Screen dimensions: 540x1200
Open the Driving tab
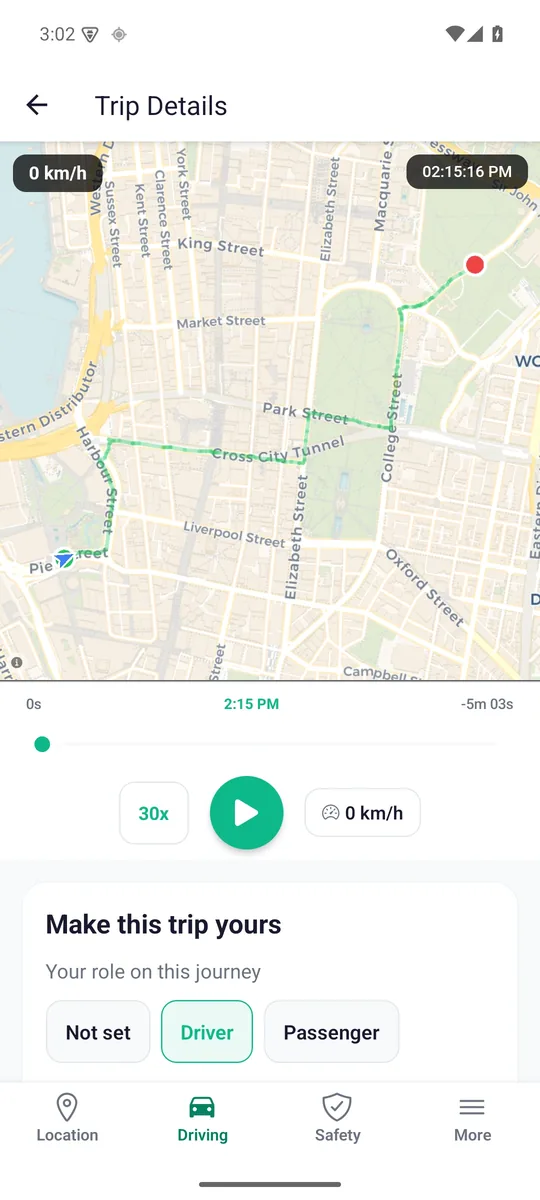(202, 1118)
